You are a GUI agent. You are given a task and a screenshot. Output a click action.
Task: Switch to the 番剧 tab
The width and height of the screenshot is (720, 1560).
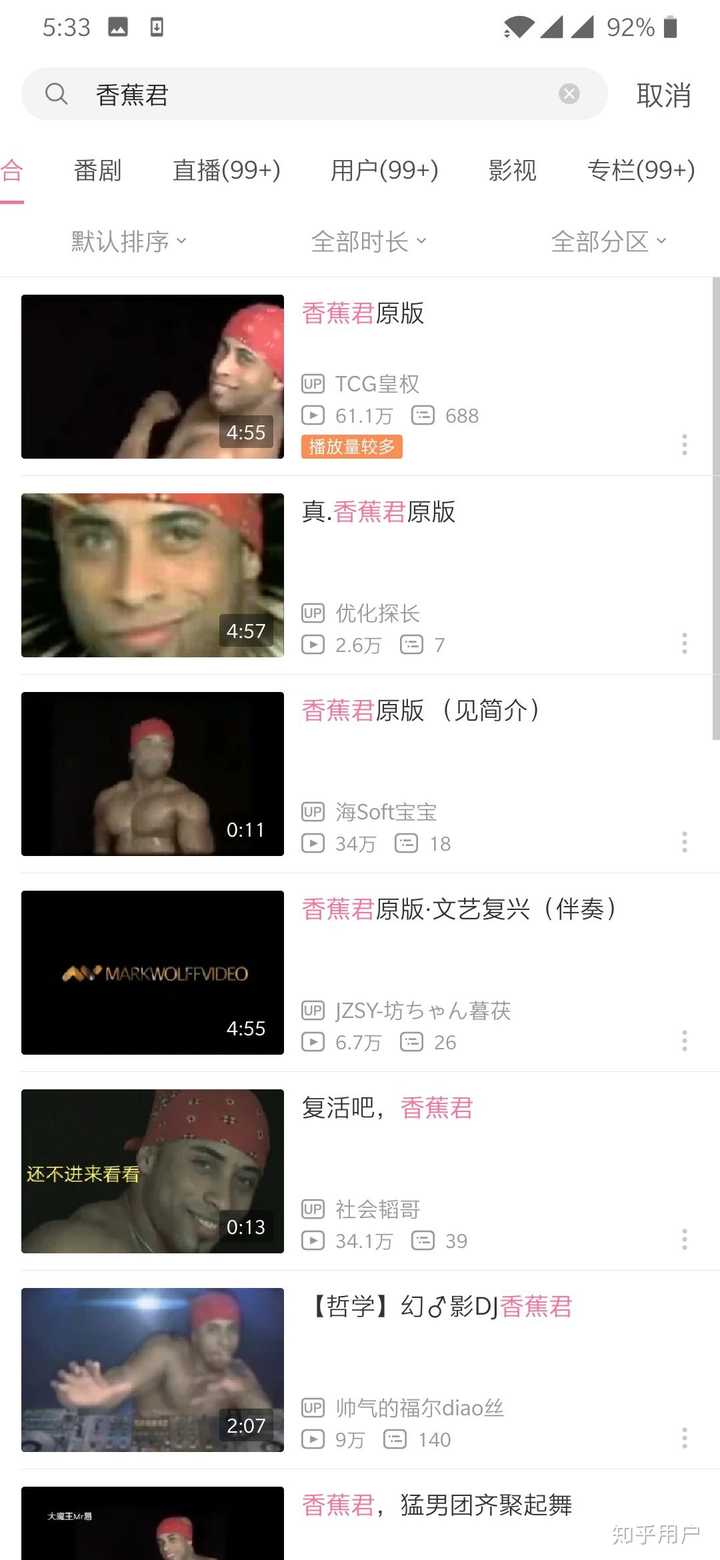tap(98, 171)
